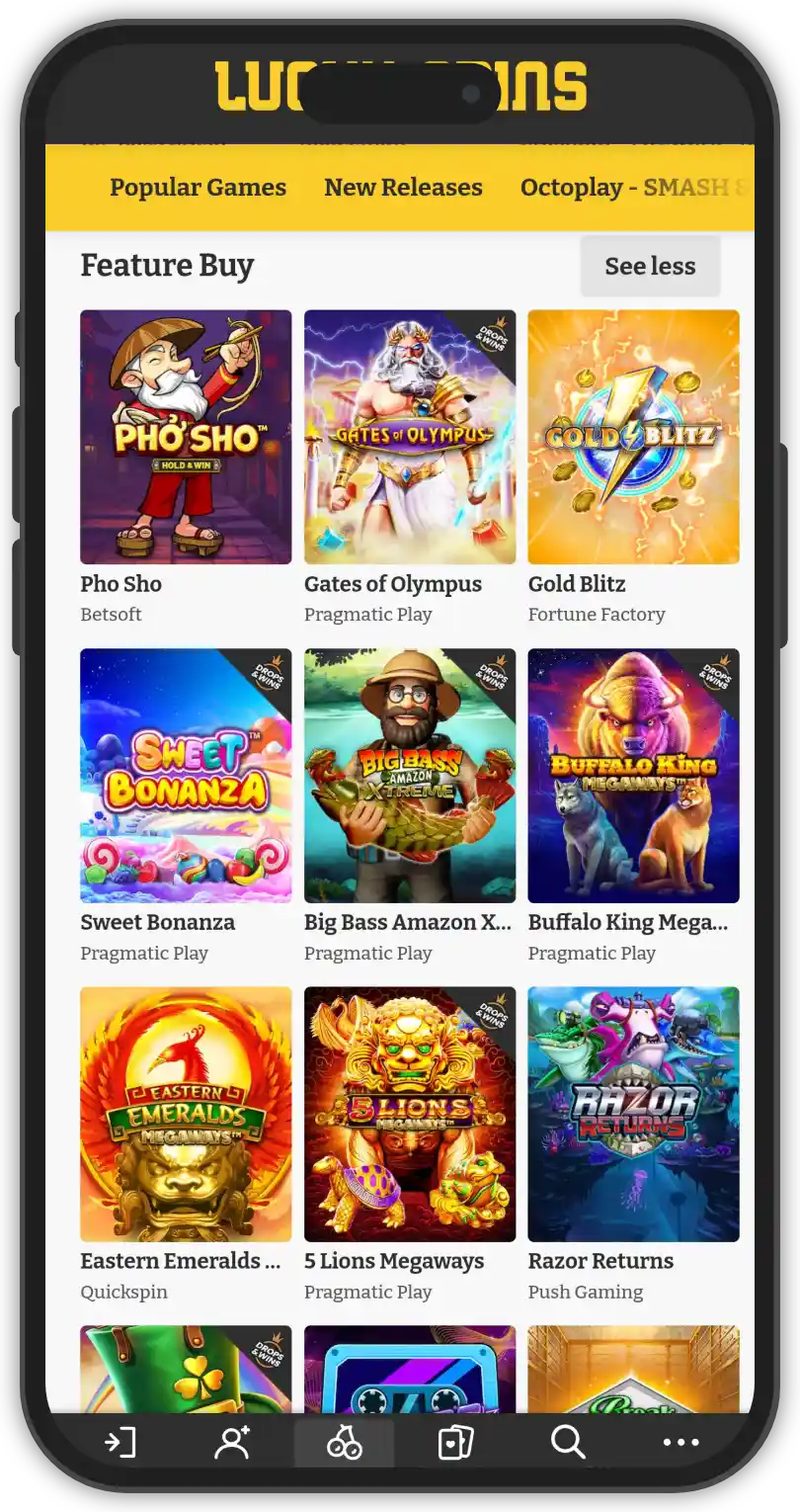The width and height of the screenshot is (800, 1512).
Task: Switch to the New Releases tab
Action: point(403,188)
